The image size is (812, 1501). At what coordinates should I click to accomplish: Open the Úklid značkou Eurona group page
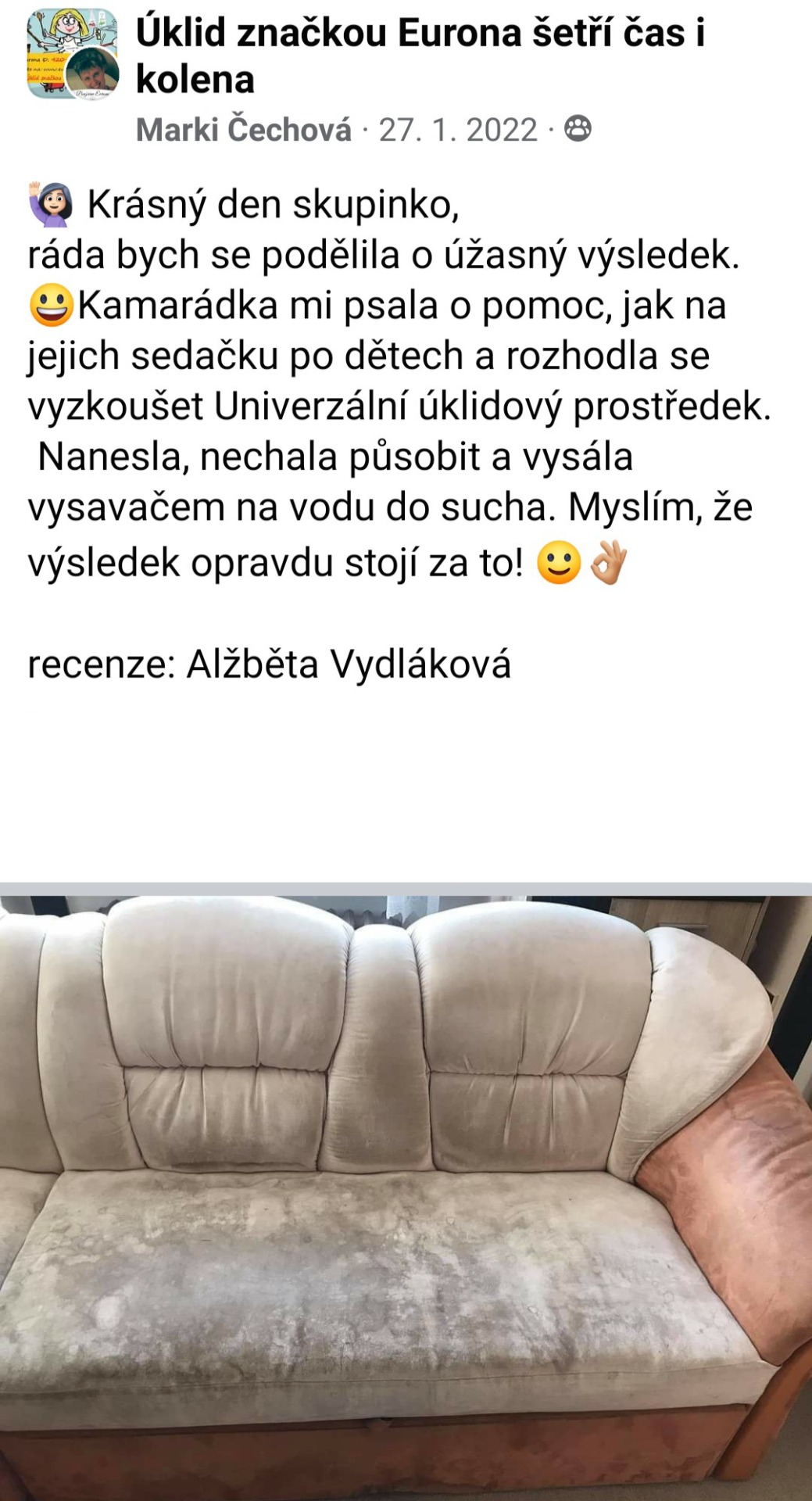tap(420, 55)
